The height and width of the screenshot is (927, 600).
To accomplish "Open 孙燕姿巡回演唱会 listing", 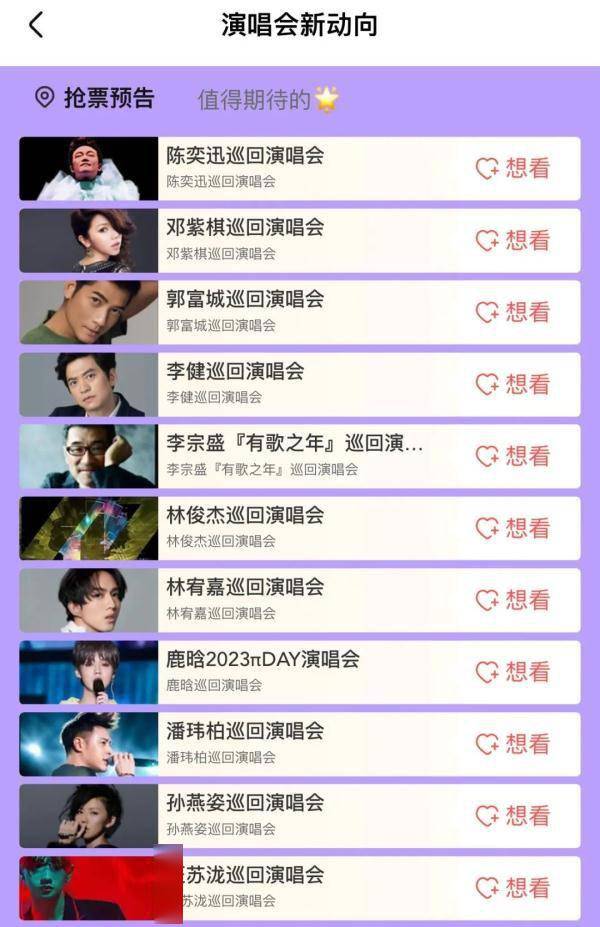I will point(245,804).
